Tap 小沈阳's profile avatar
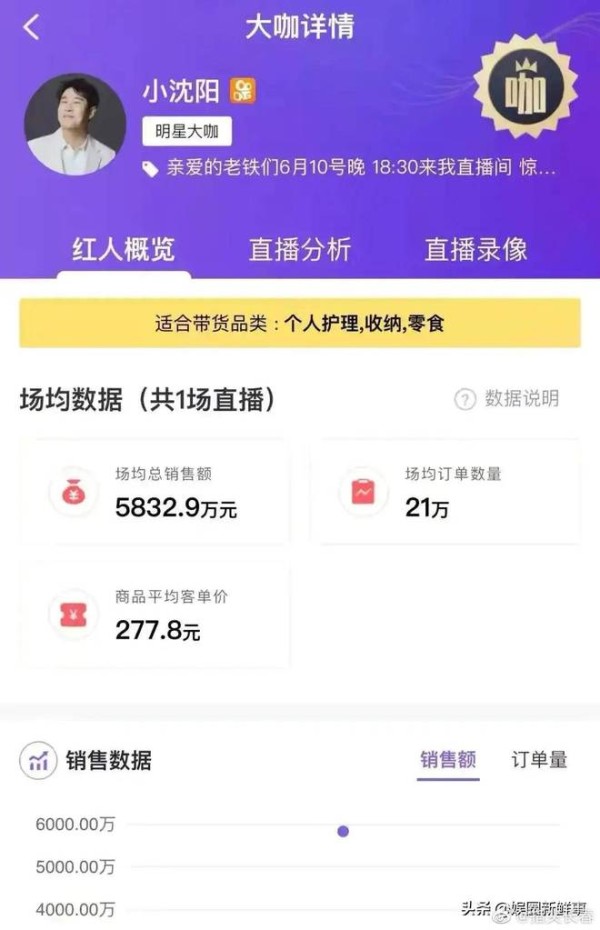Screen dimensions: 600x930 [x=75, y=124]
